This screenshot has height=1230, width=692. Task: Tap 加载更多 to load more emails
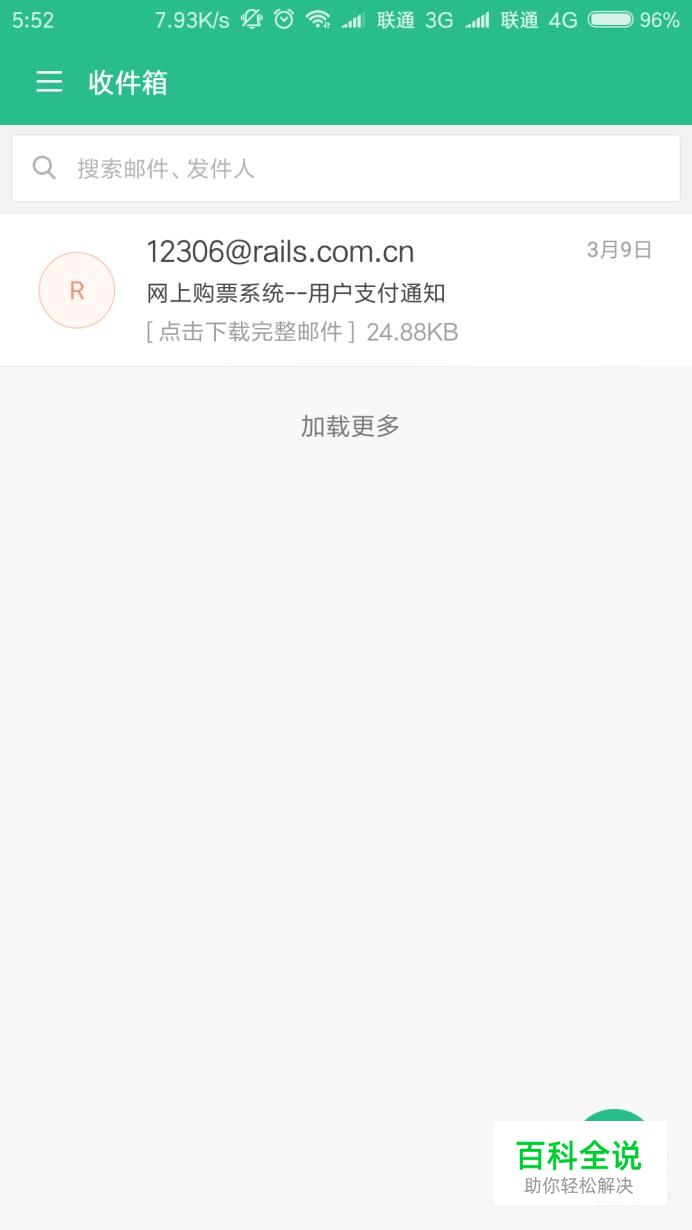(x=350, y=426)
